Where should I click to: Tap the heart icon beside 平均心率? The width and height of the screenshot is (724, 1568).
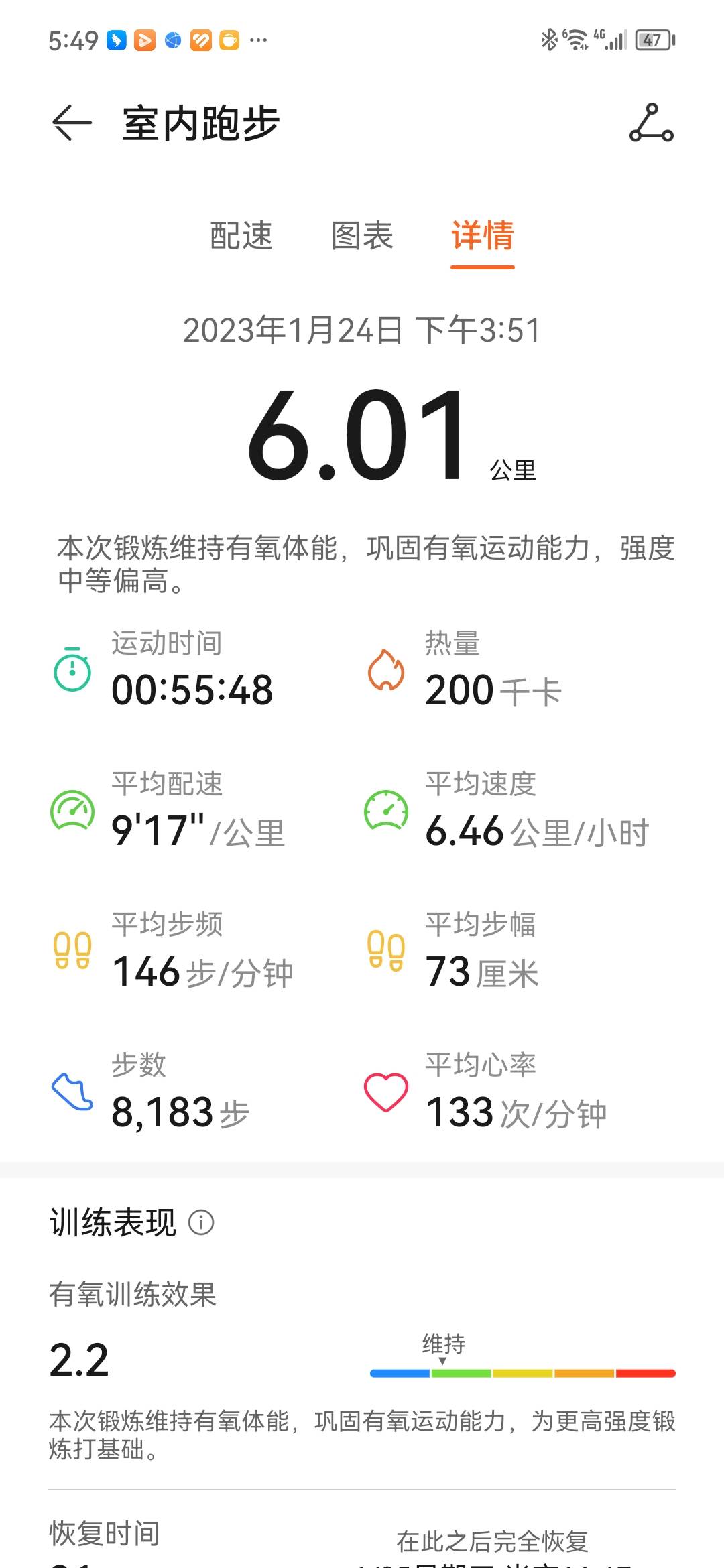pos(387,1091)
